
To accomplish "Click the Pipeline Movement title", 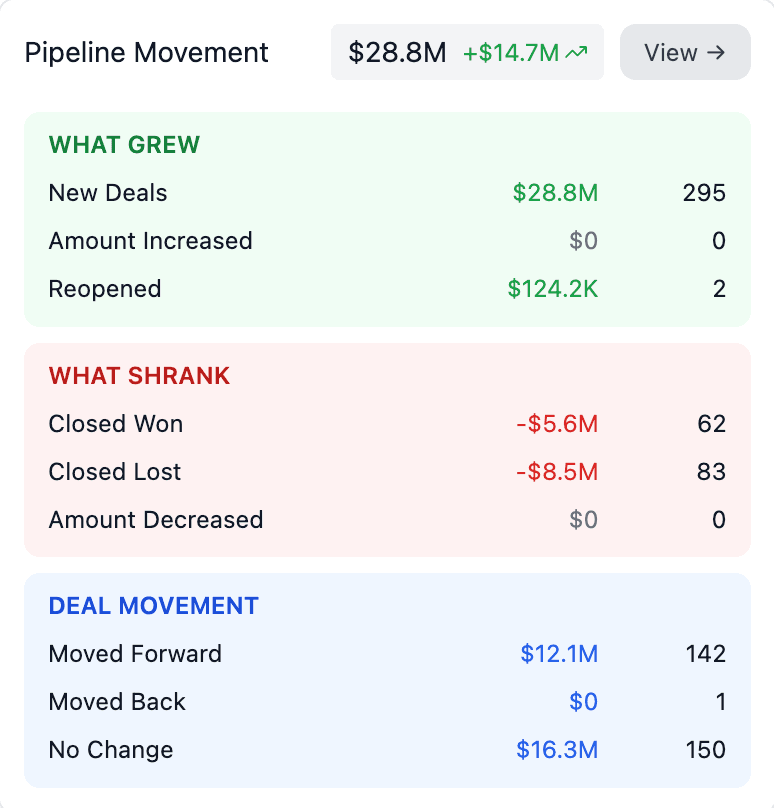I will (x=146, y=52).
